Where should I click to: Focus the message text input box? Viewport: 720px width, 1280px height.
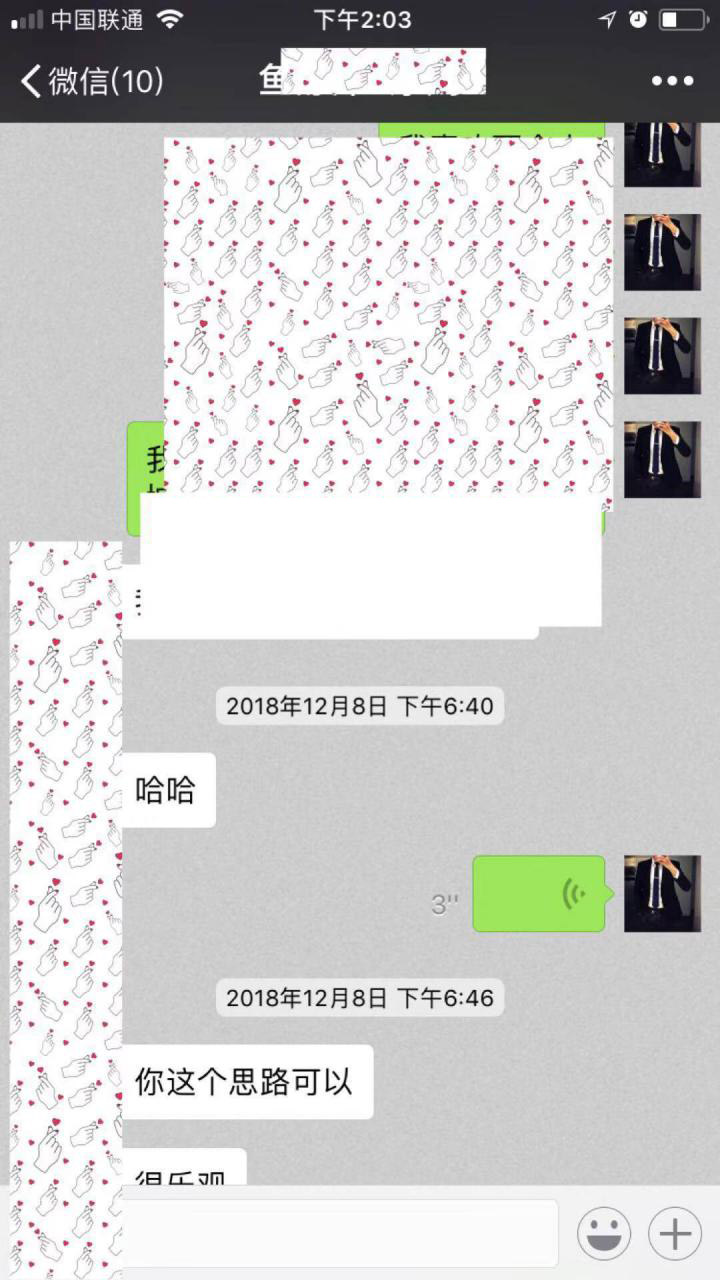pos(340,1233)
